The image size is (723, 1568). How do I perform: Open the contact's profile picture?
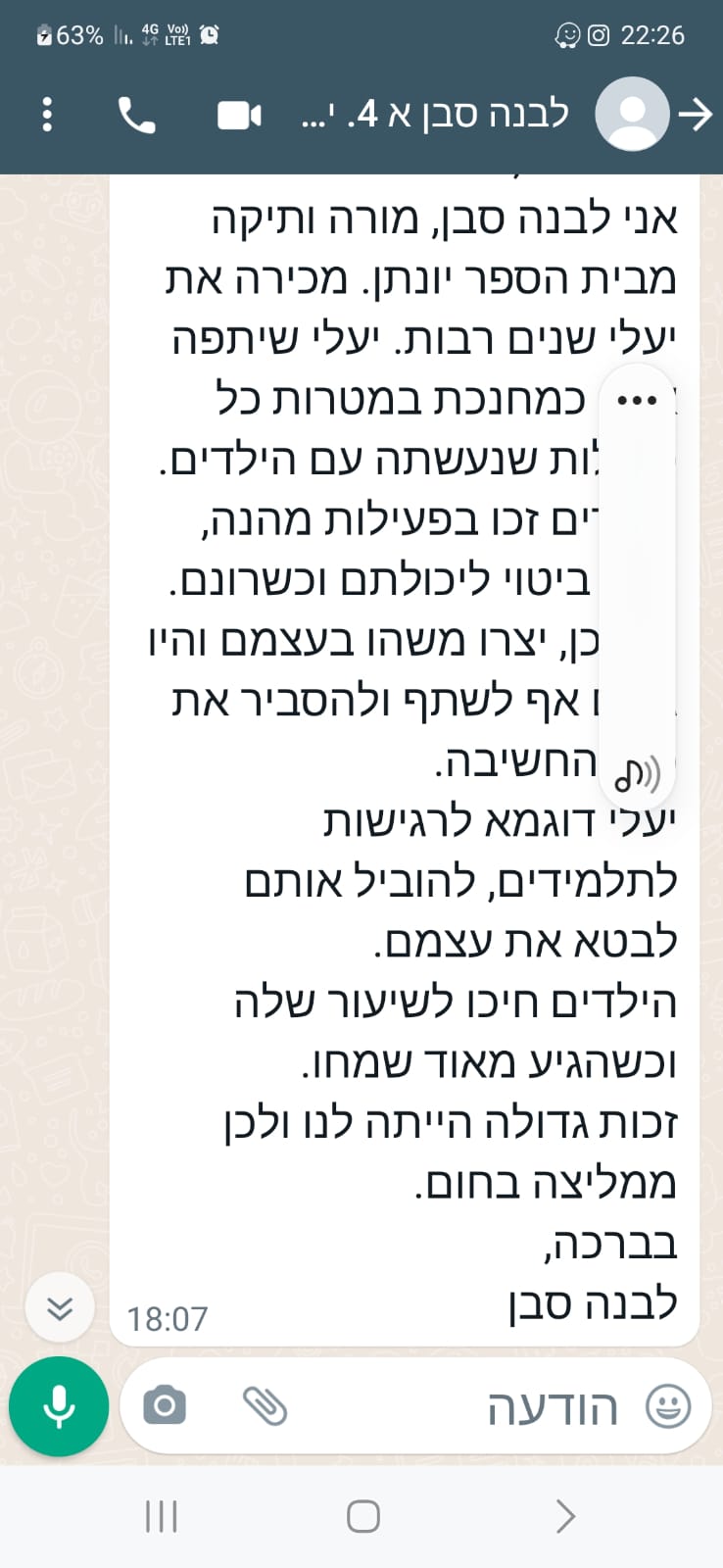[x=632, y=114]
